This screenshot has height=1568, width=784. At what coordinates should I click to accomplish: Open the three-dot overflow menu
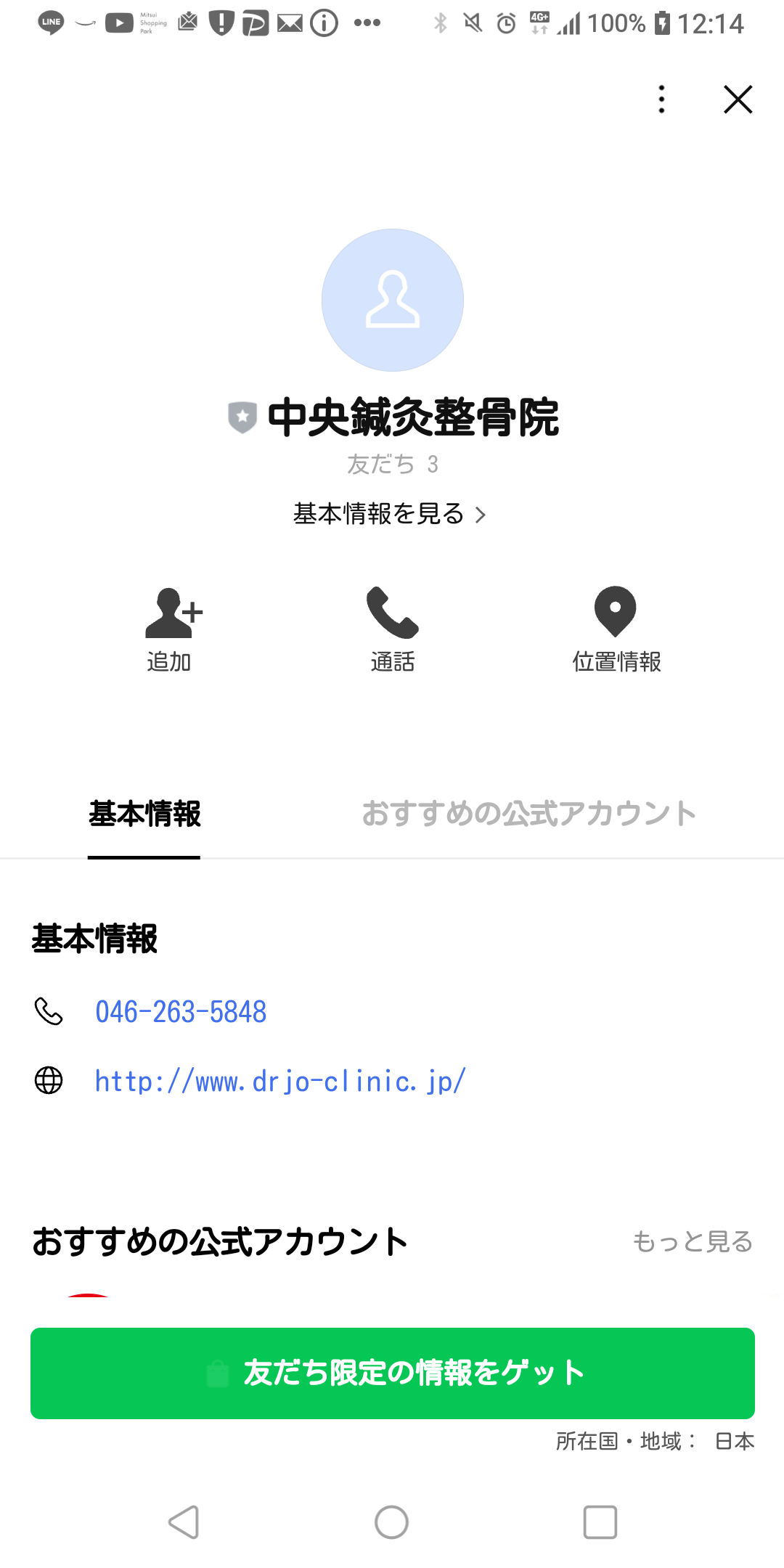[661, 99]
